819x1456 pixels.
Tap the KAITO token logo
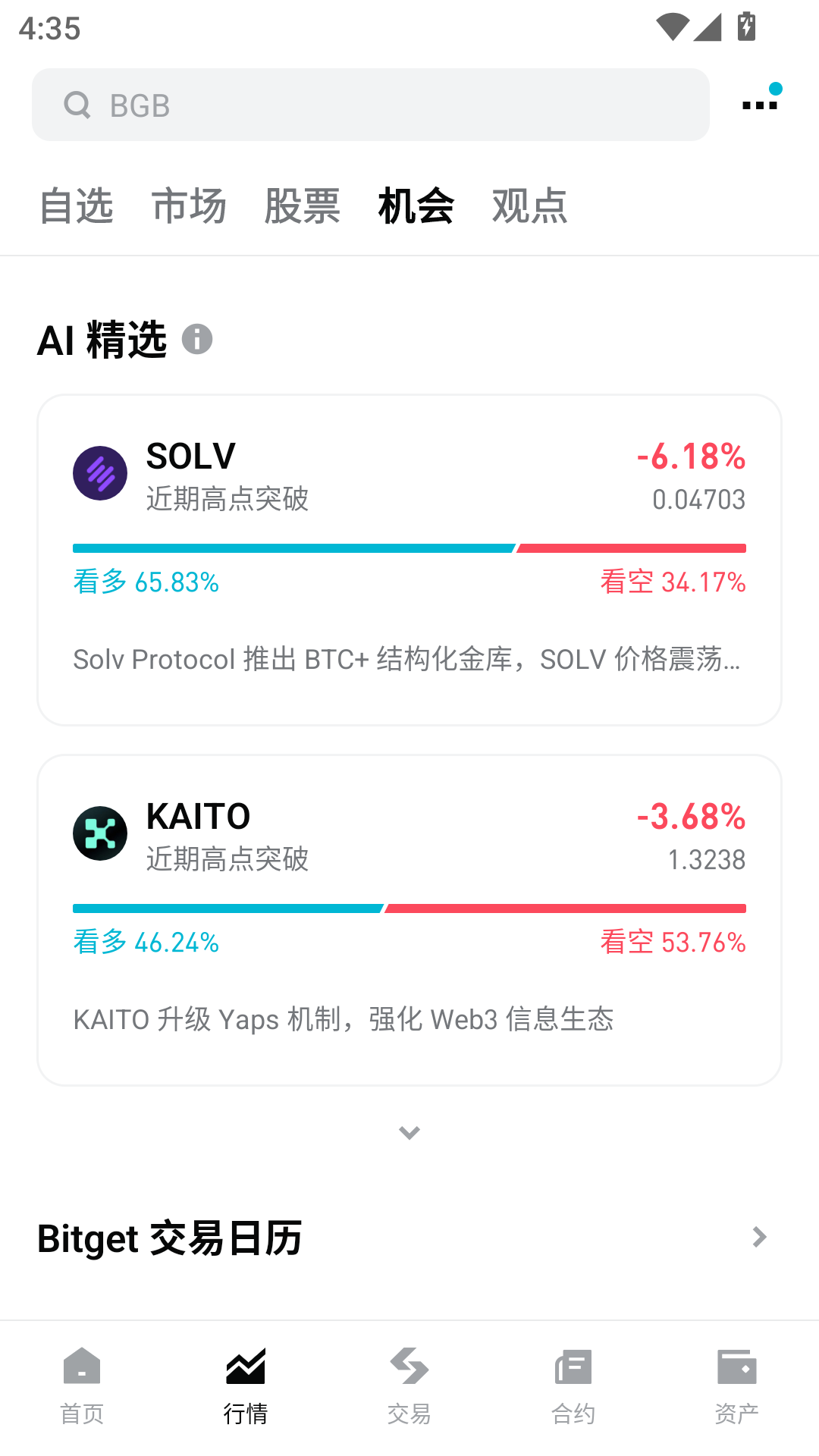click(99, 833)
